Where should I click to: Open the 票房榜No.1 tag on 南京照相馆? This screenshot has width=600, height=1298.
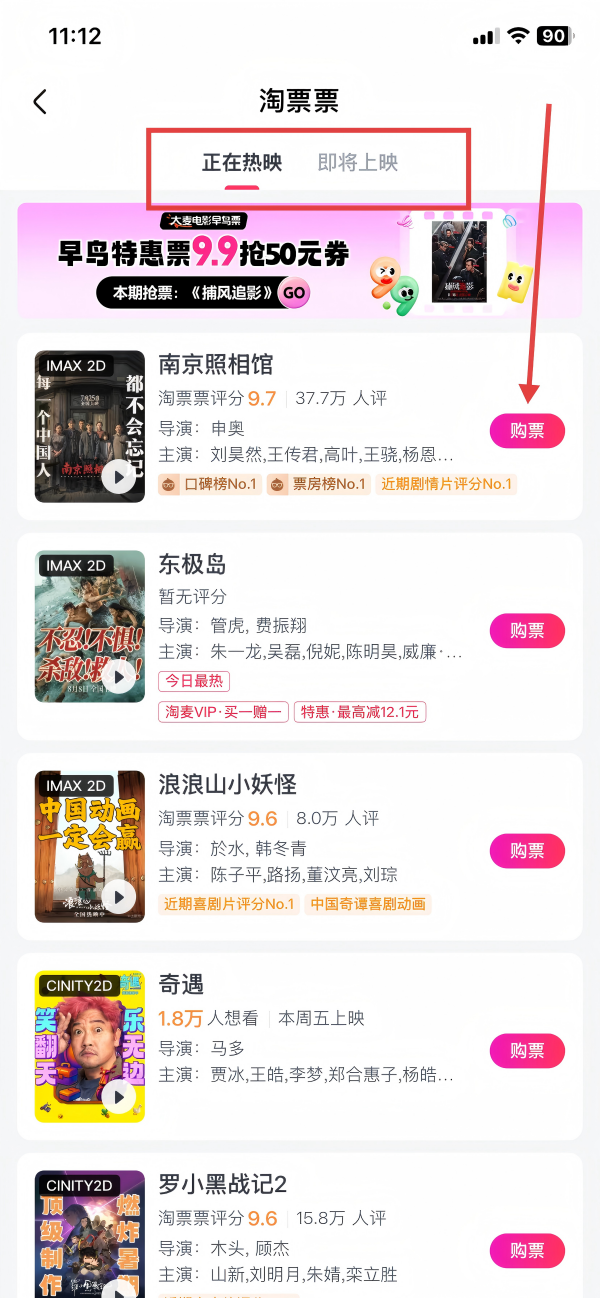coord(317,485)
